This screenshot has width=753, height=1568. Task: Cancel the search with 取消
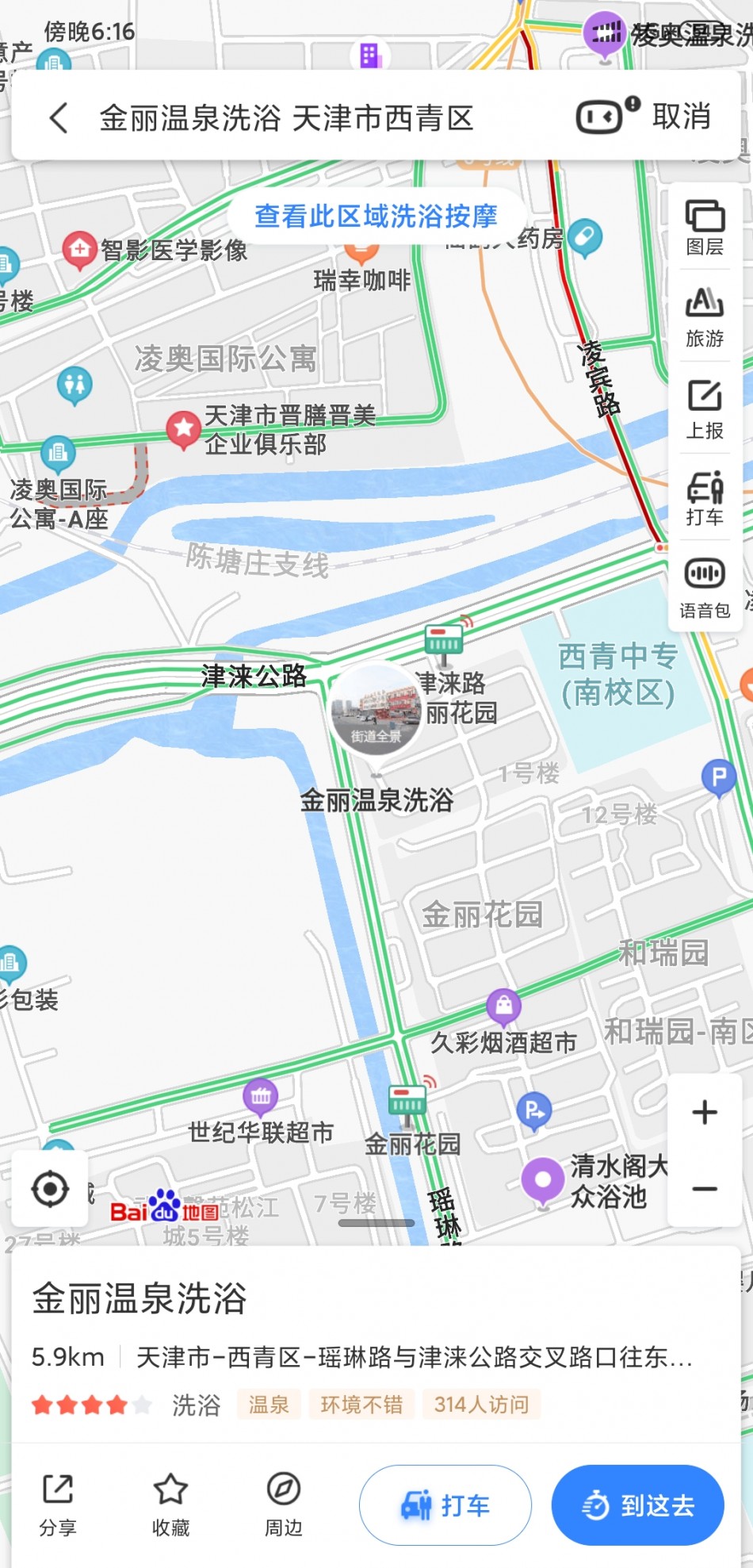tap(681, 117)
